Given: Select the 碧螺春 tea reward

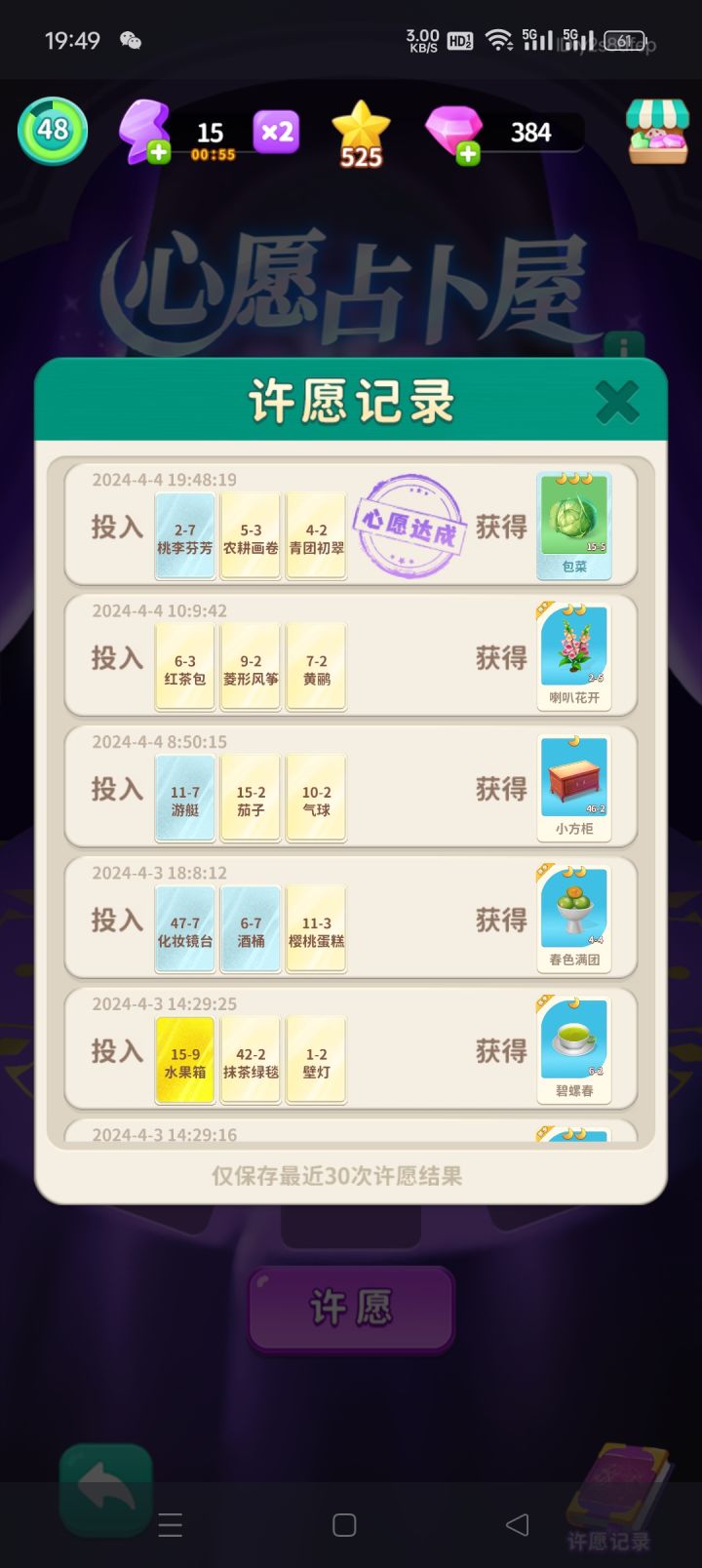Looking at the screenshot, I should point(573,1045).
